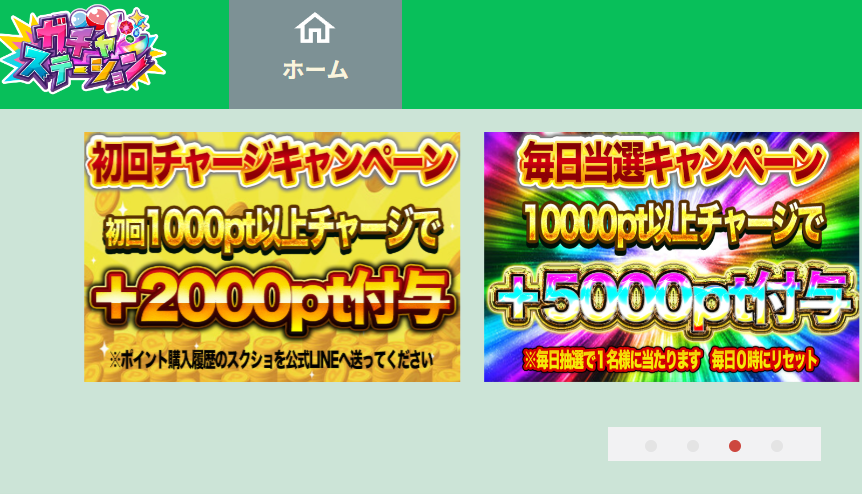Tap the ガチャステーション logo
Viewport: 862px width, 494px height.
click(83, 50)
